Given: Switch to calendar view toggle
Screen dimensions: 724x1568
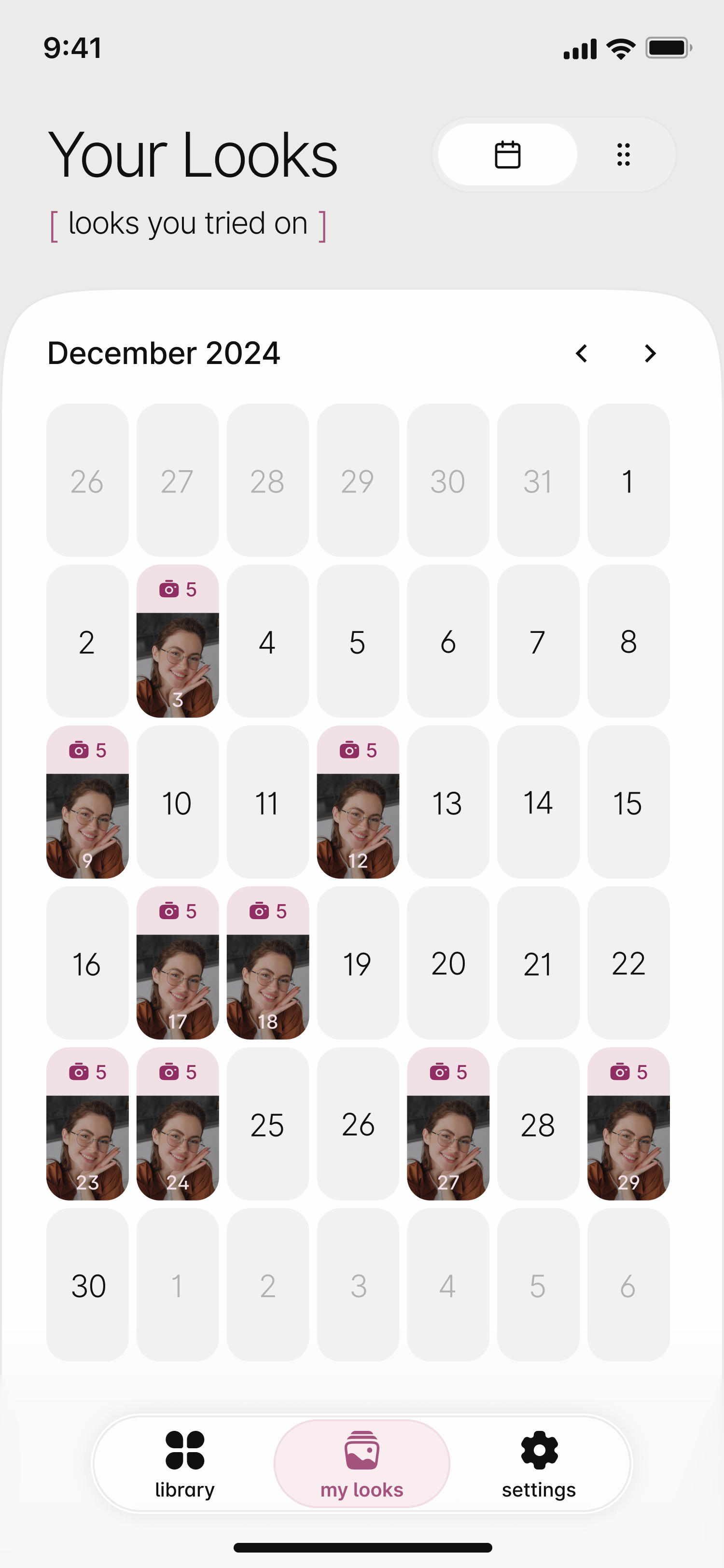Looking at the screenshot, I should [x=507, y=154].
